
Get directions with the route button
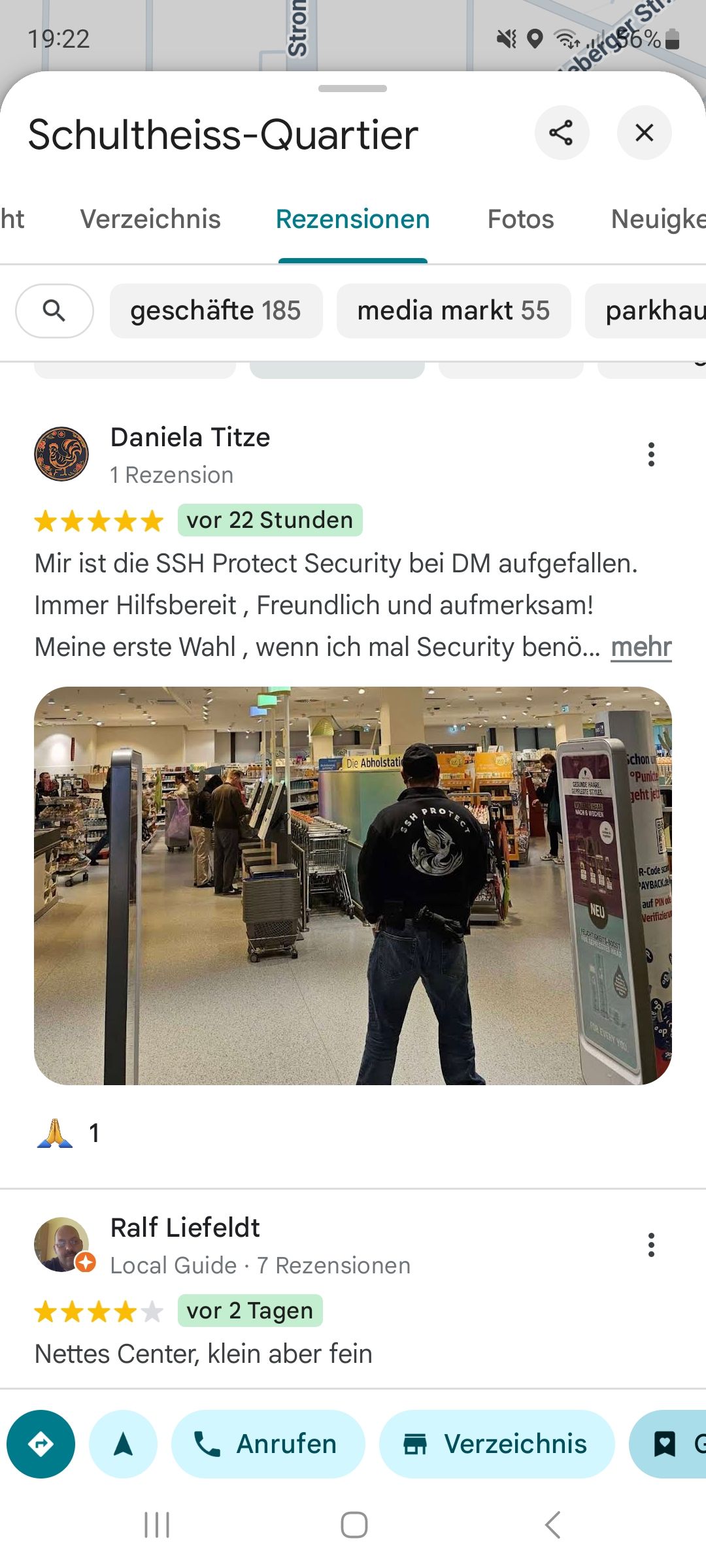(41, 1445)
